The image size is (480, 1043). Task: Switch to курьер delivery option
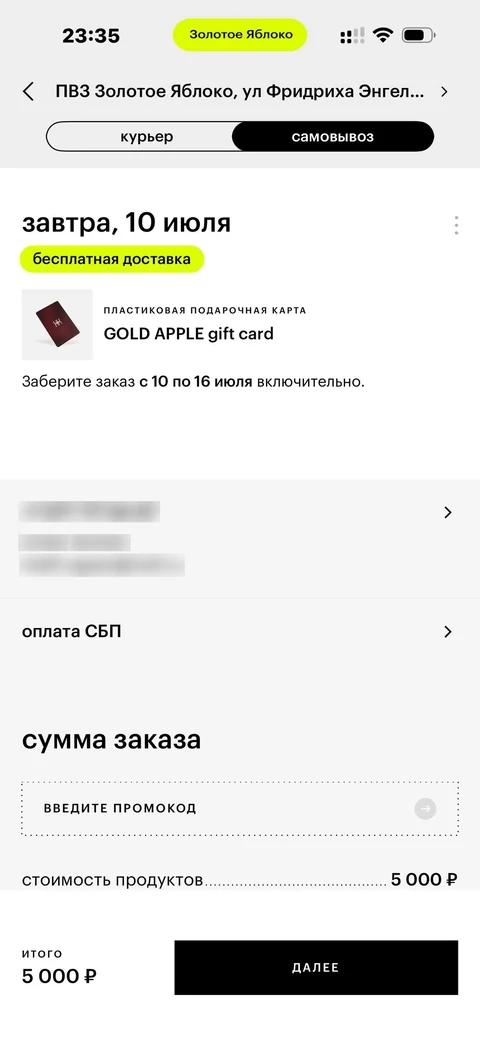(x=146, y=137)
